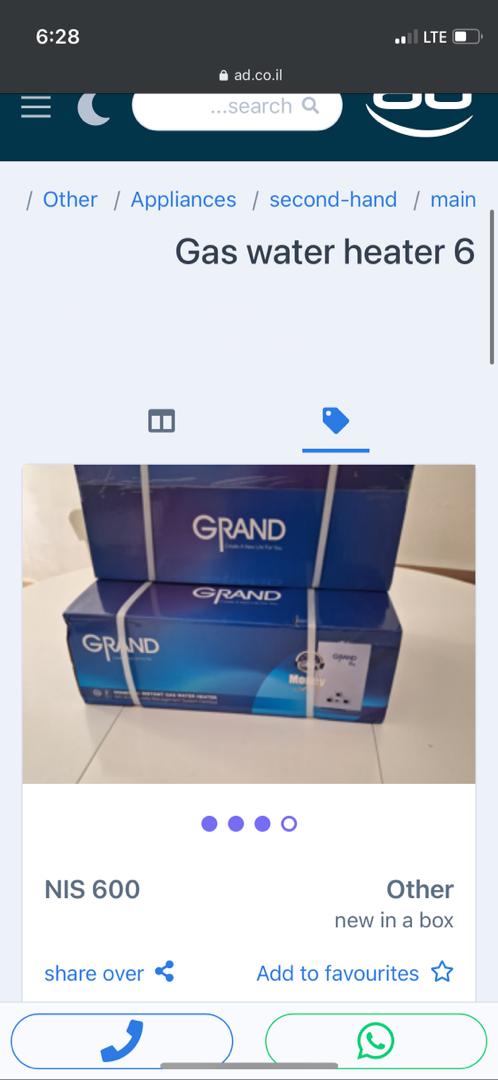Open the site logo in the header

coord(419,114)
